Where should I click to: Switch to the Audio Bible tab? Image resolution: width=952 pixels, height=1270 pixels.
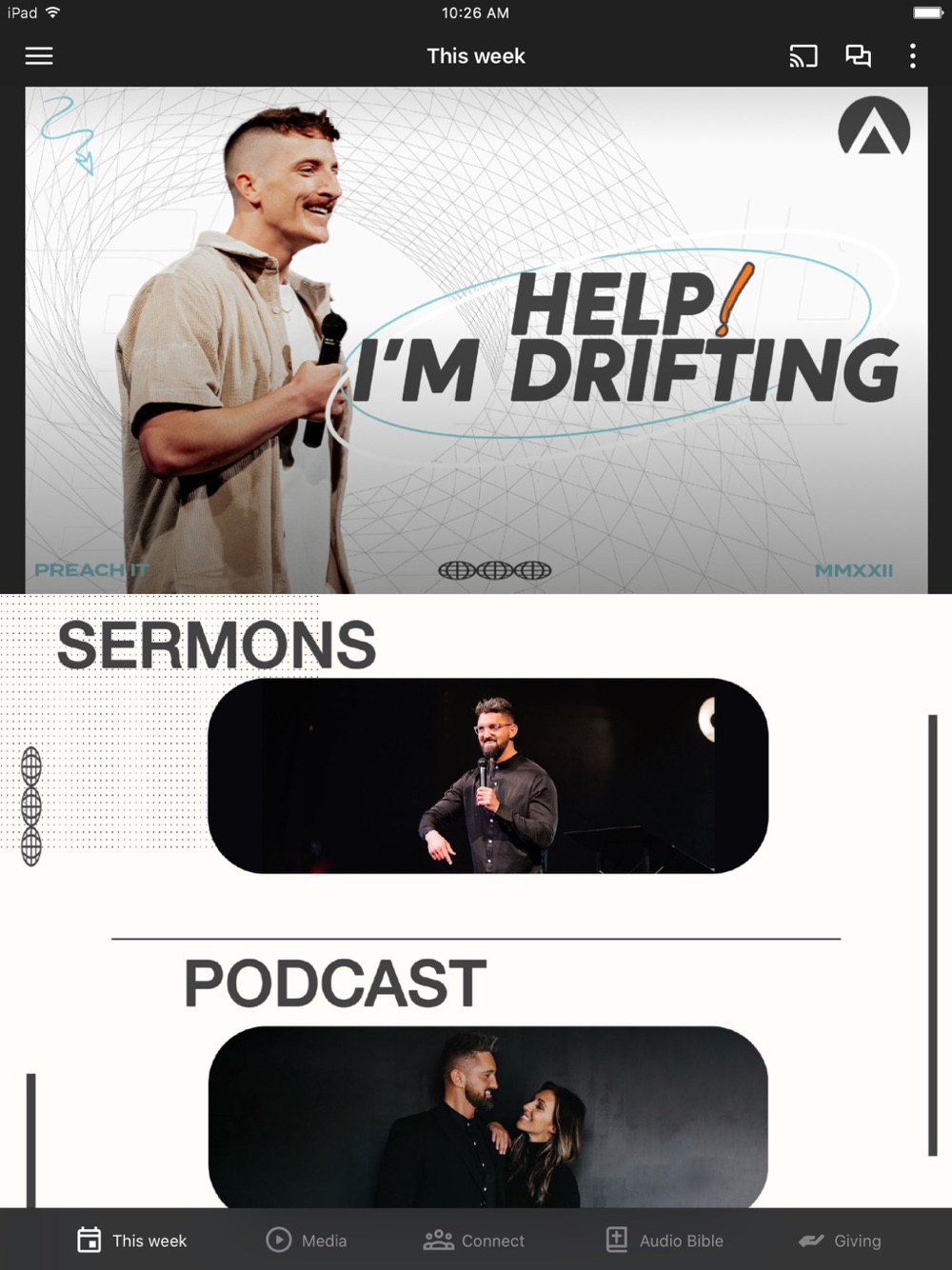click(664, 1240)
